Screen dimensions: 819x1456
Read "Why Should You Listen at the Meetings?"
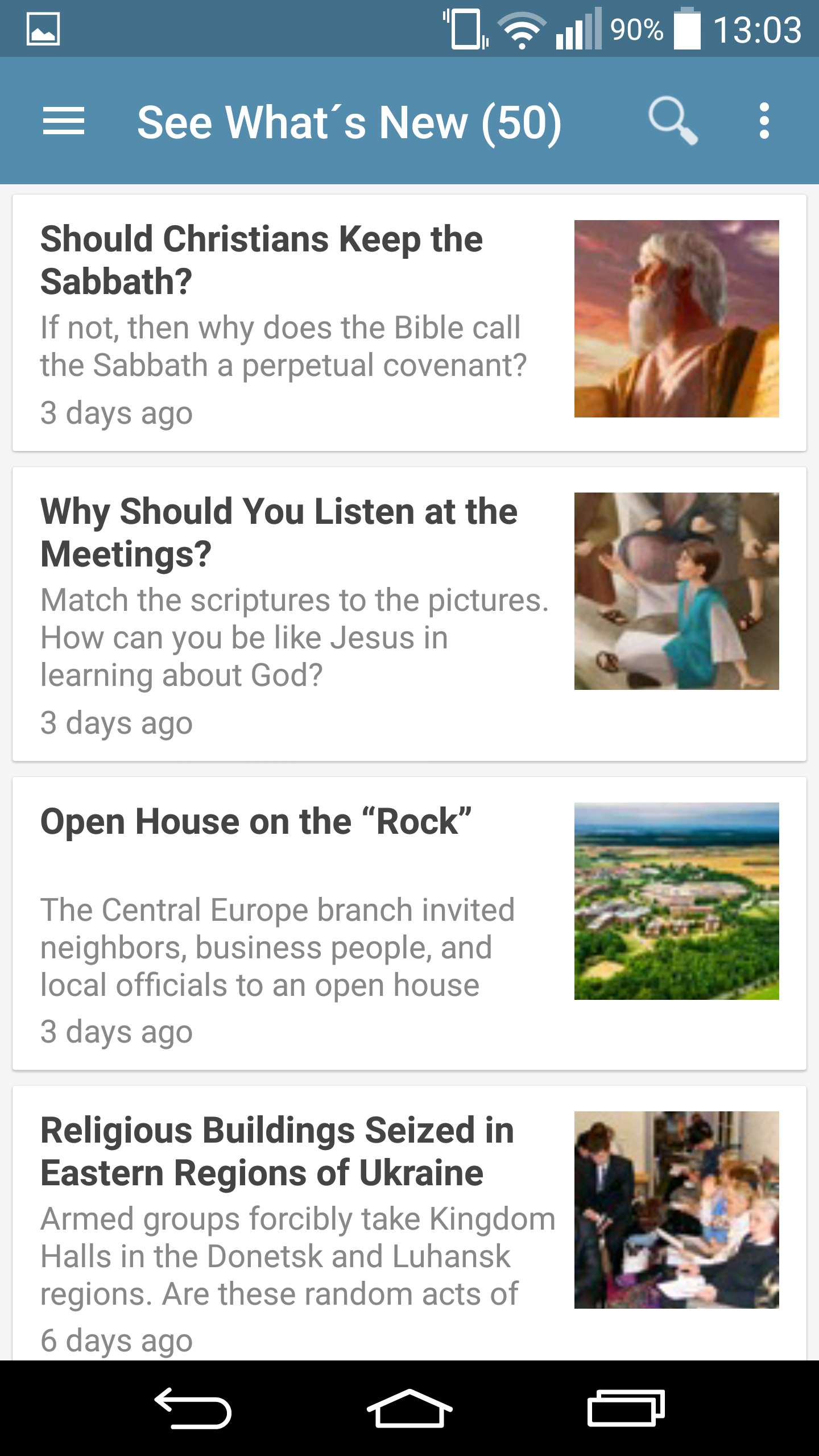click(279, 532)
